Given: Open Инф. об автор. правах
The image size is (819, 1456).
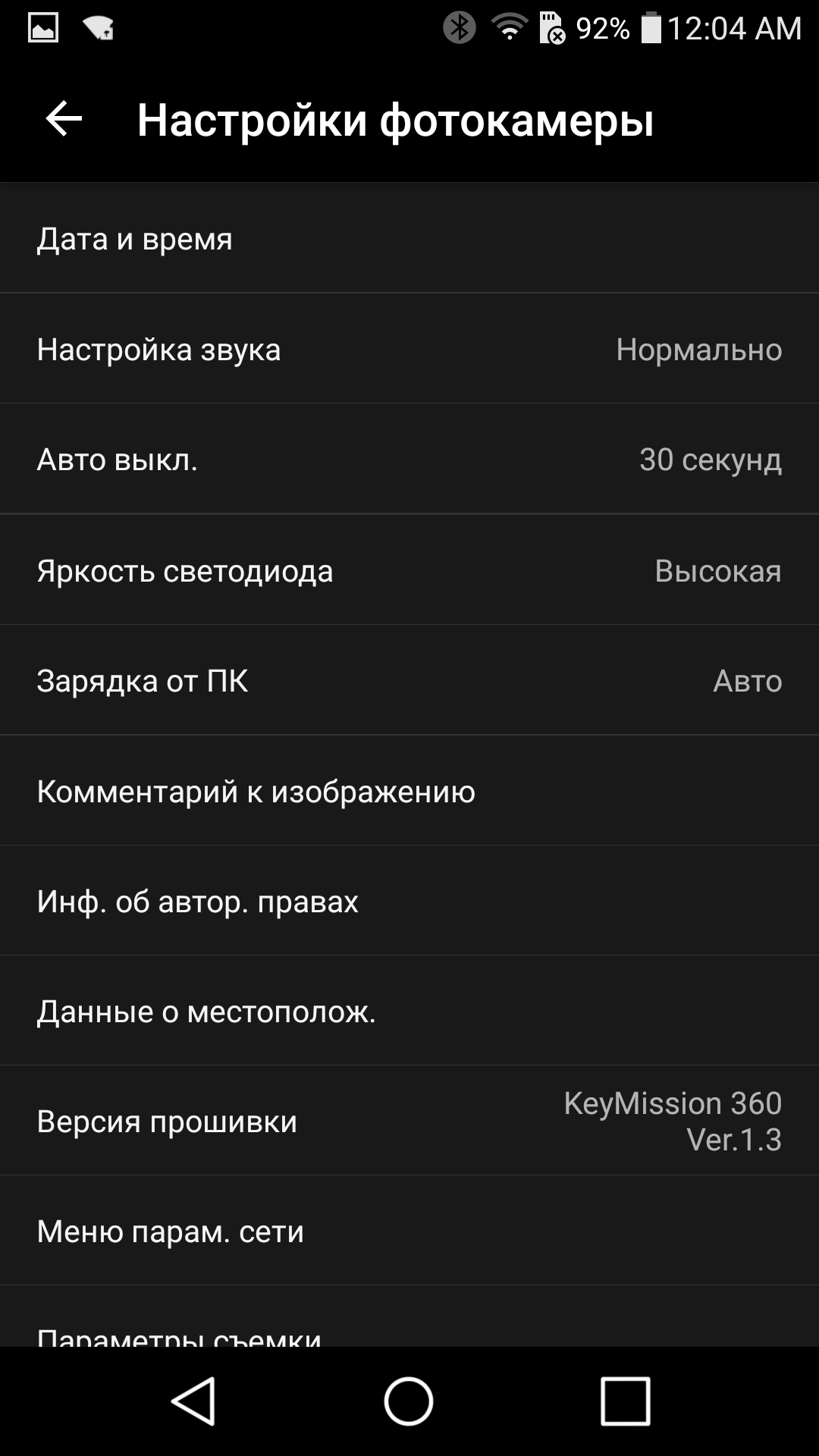Looking at the screenshot, I should (x=409, y=901).
